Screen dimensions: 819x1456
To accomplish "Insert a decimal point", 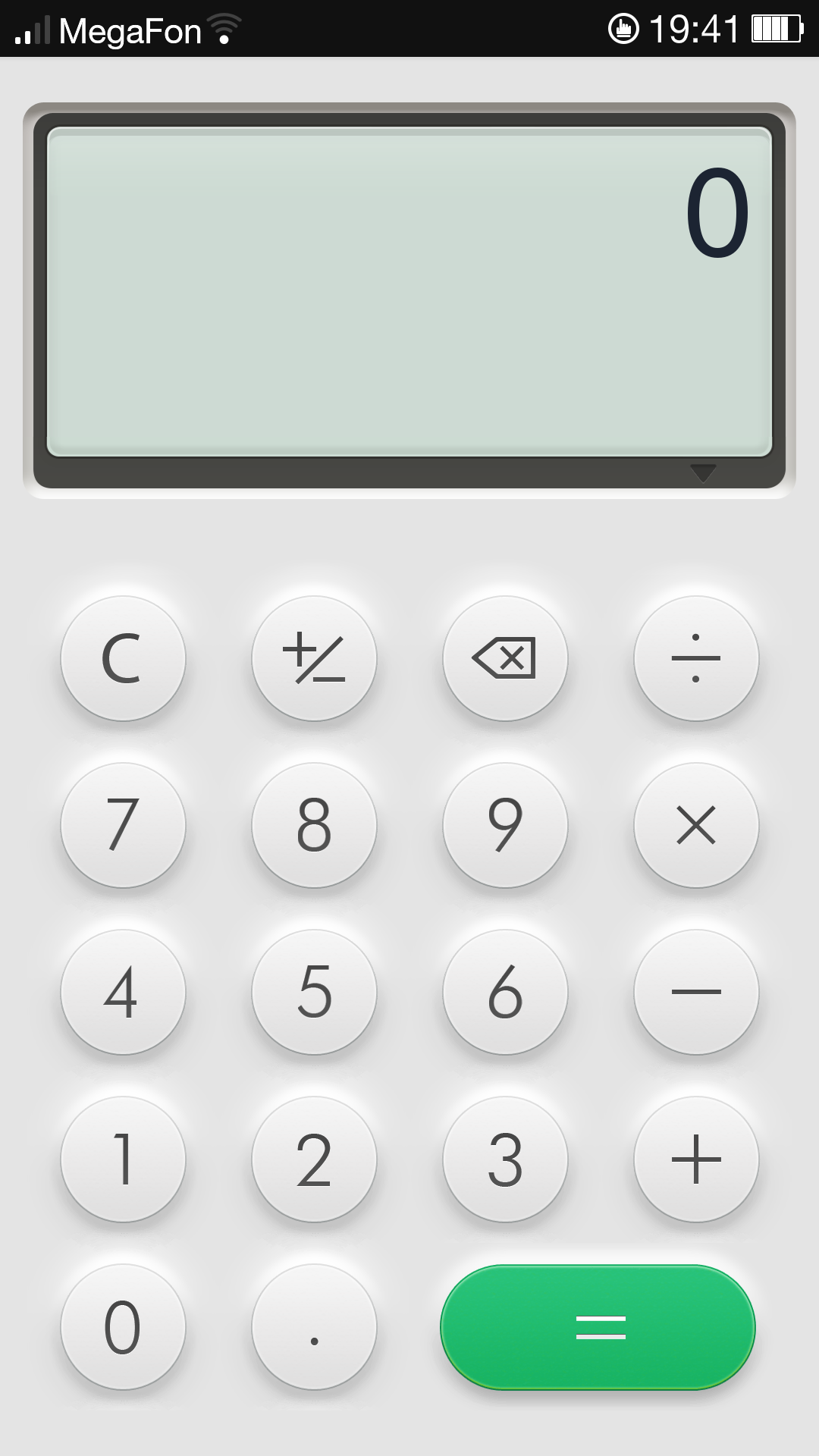I will pyautogui.click(x=314, y=1326).
